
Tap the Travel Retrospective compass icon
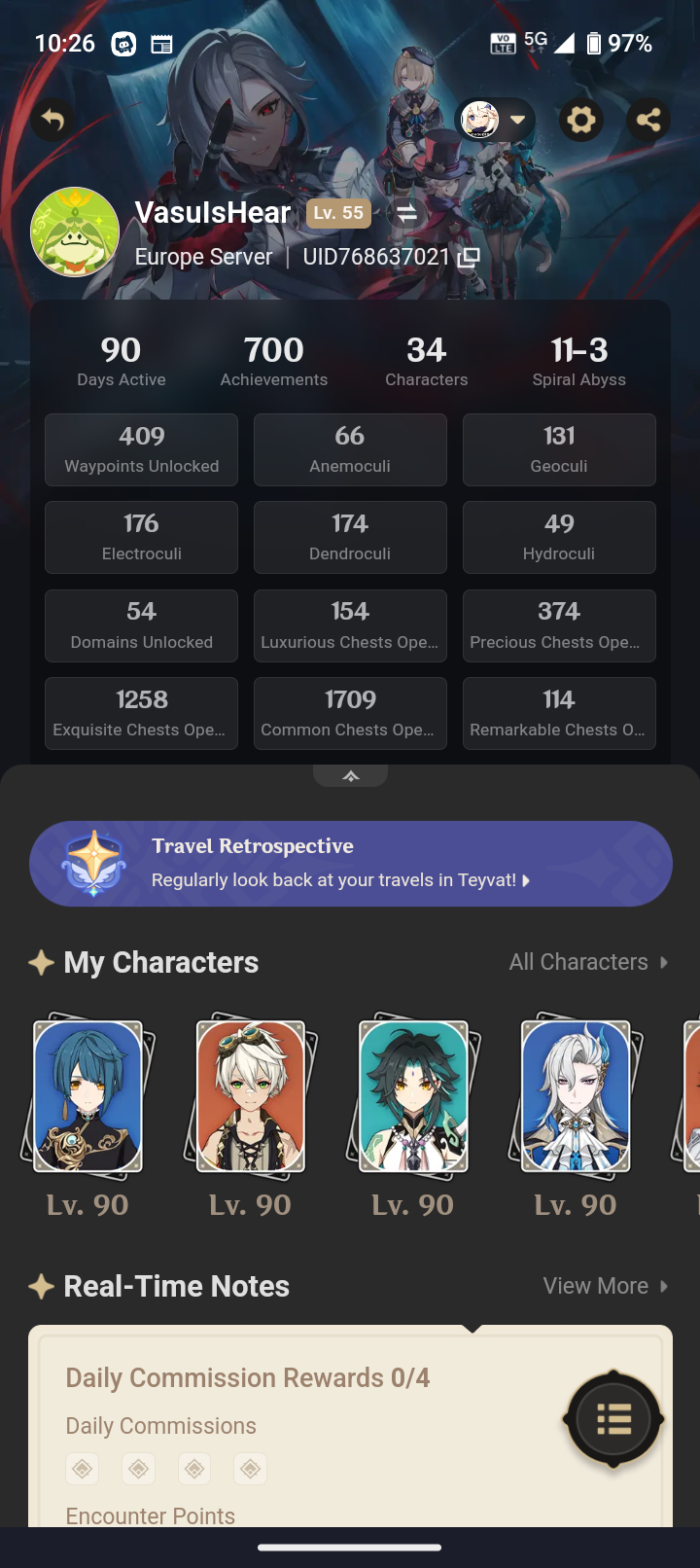click(x=94, y=863)
